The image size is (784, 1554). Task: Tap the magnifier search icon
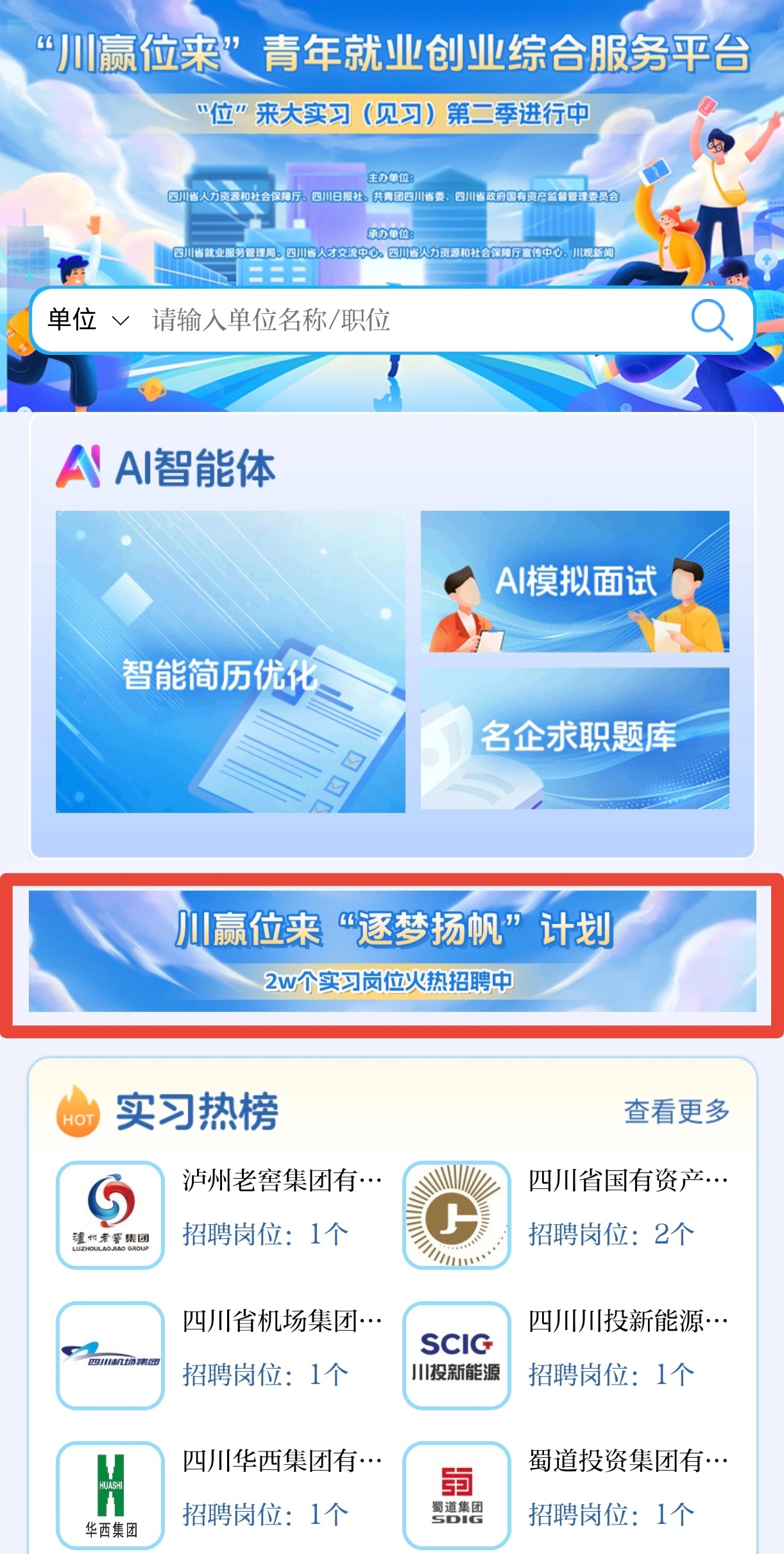pos(711,320)
